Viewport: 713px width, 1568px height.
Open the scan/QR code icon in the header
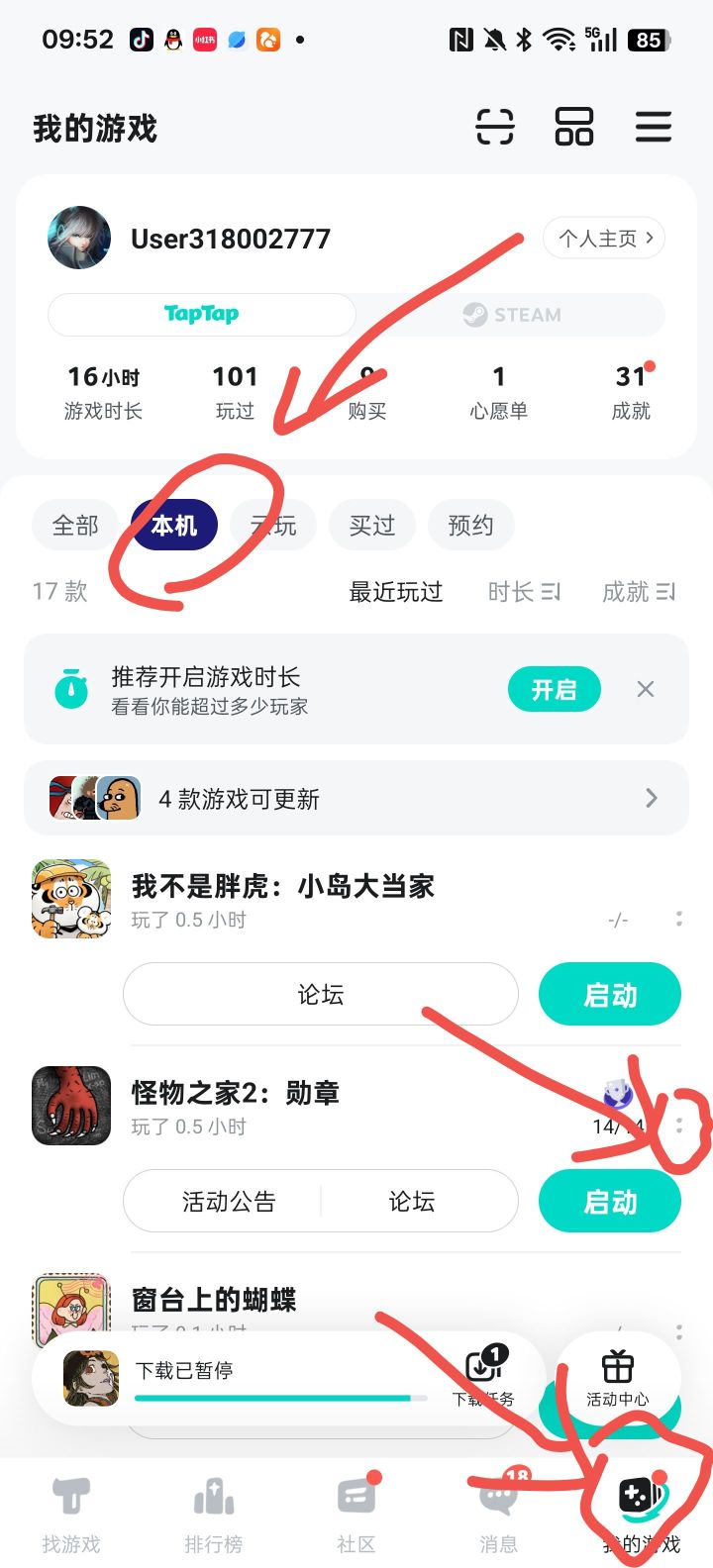[495, 127]
